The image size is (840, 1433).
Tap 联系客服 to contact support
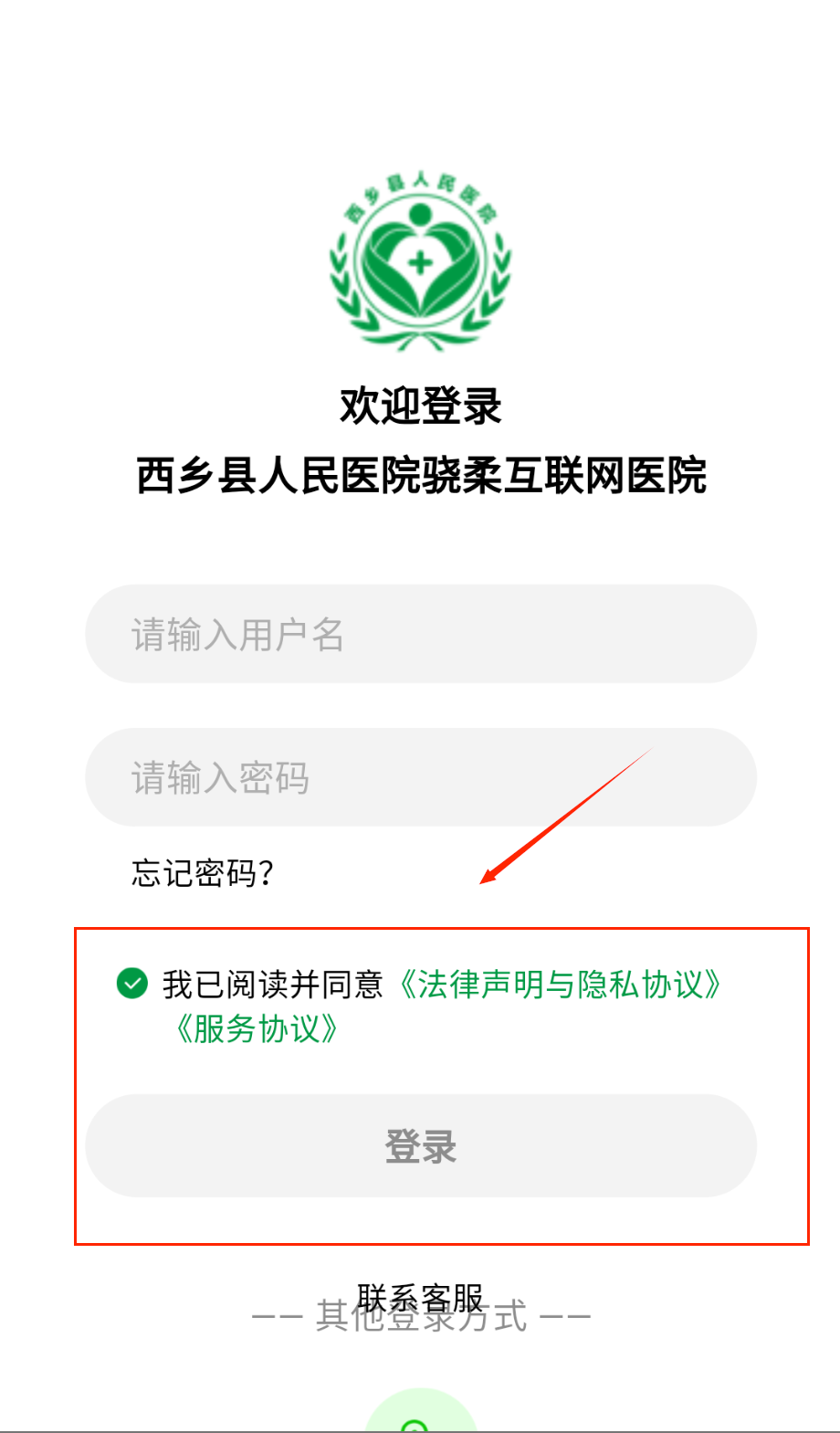420,1297
